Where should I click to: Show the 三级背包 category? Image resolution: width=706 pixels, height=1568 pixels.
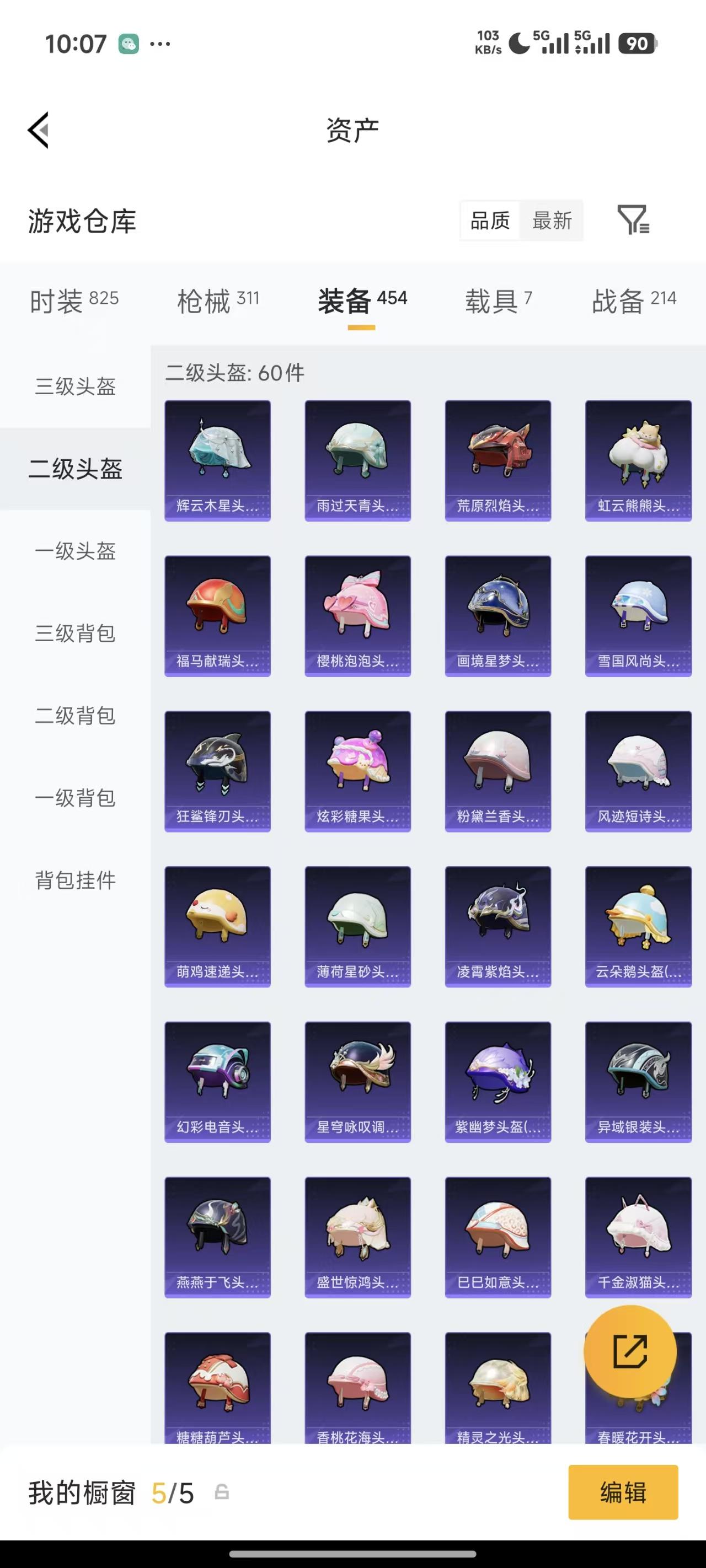(x=76, y=633)
